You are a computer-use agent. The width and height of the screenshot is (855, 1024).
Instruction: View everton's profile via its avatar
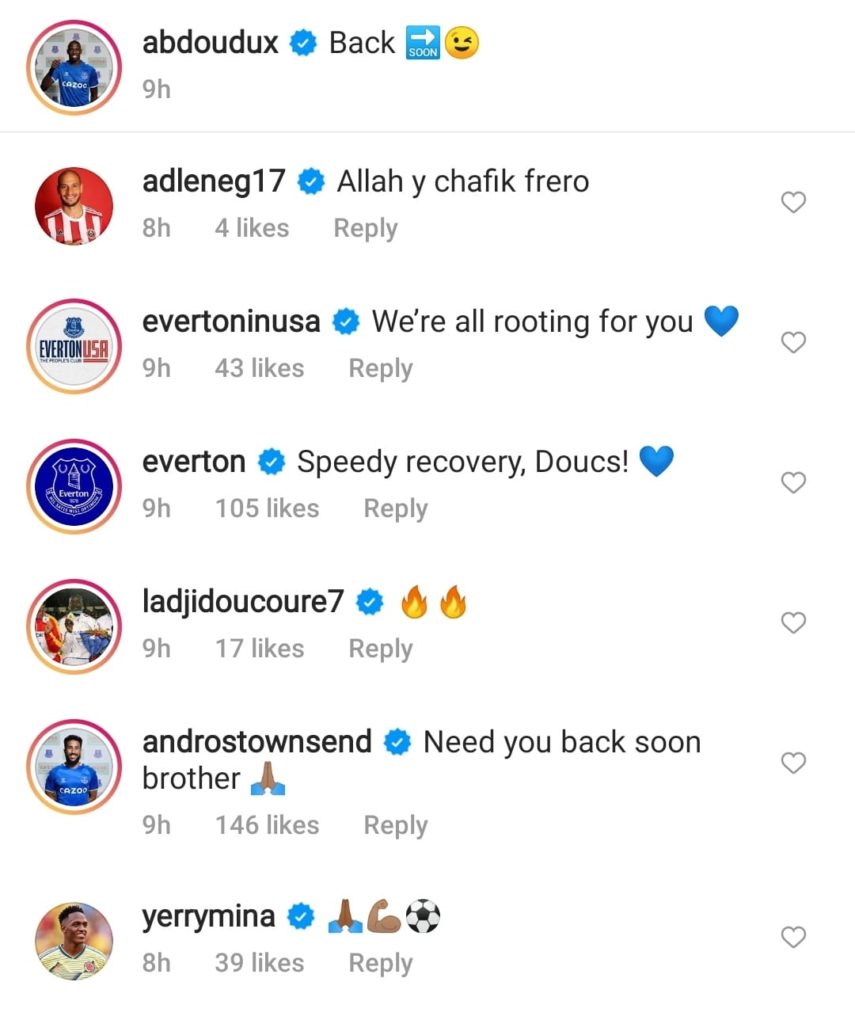tap(74, 486)
